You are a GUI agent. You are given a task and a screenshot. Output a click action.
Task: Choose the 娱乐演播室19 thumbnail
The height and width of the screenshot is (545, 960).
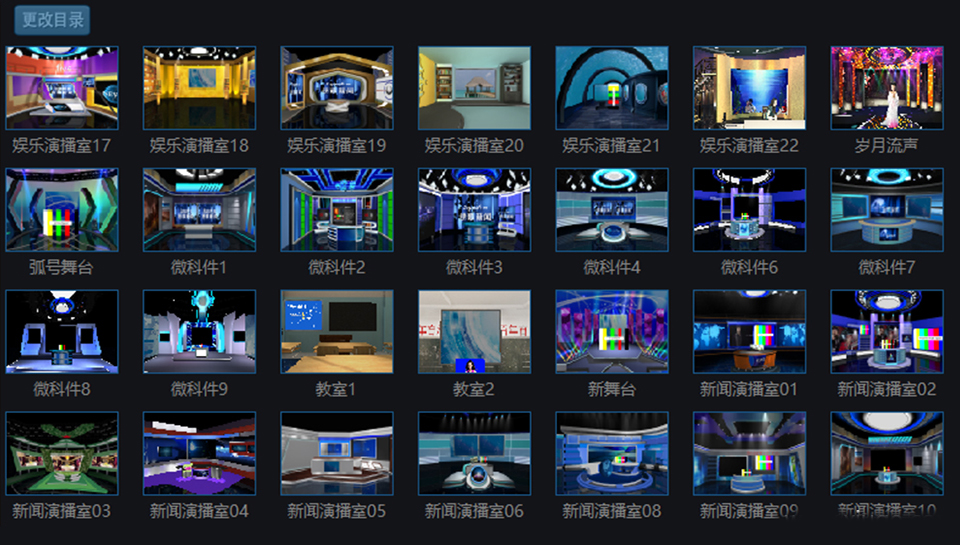coord(337,88)
